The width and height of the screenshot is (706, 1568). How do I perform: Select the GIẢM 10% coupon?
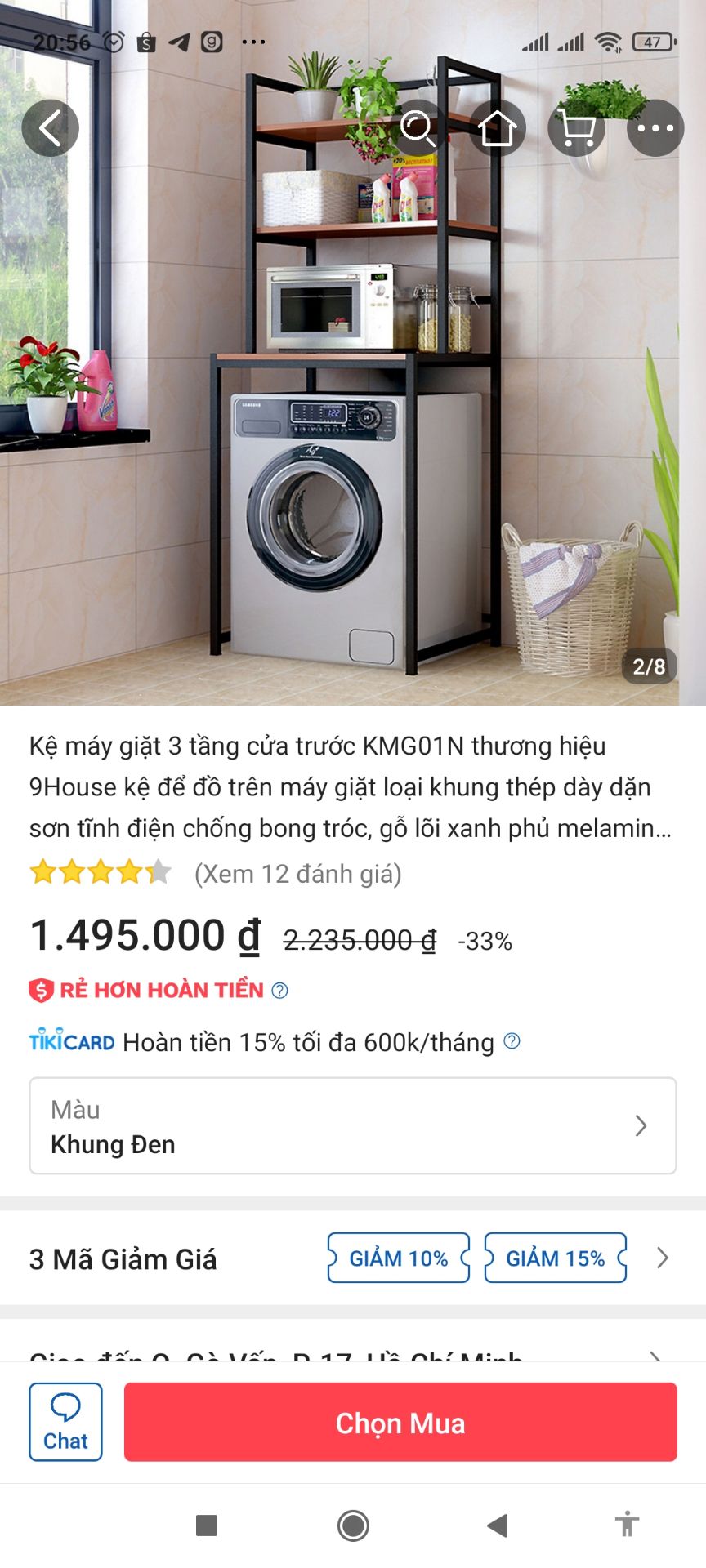pyautogui.click(x=398, y=1258)
